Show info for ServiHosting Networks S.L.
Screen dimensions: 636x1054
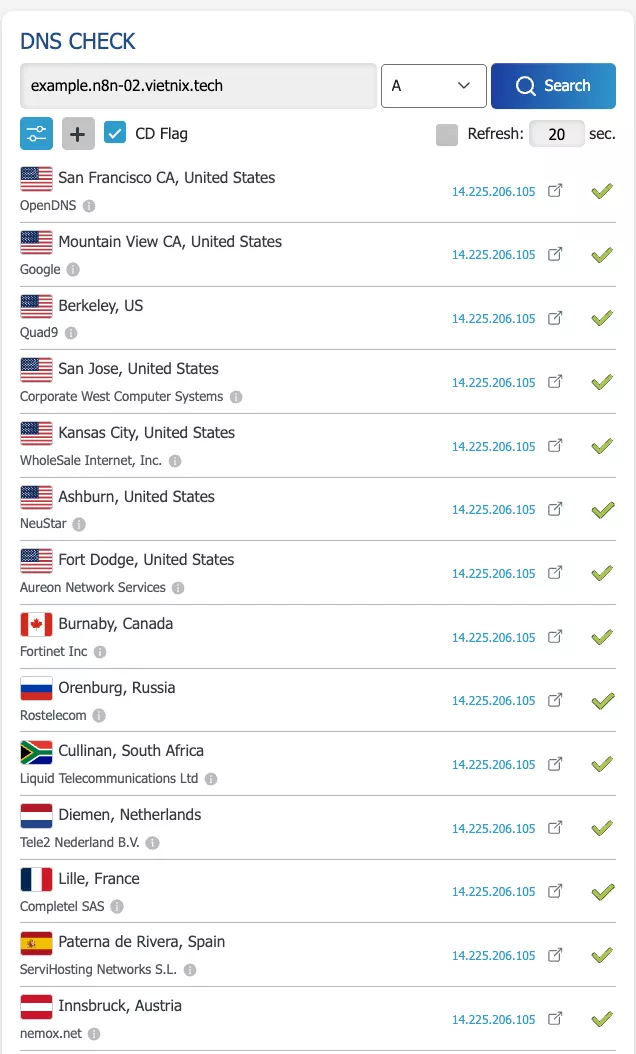pos(190,970)
